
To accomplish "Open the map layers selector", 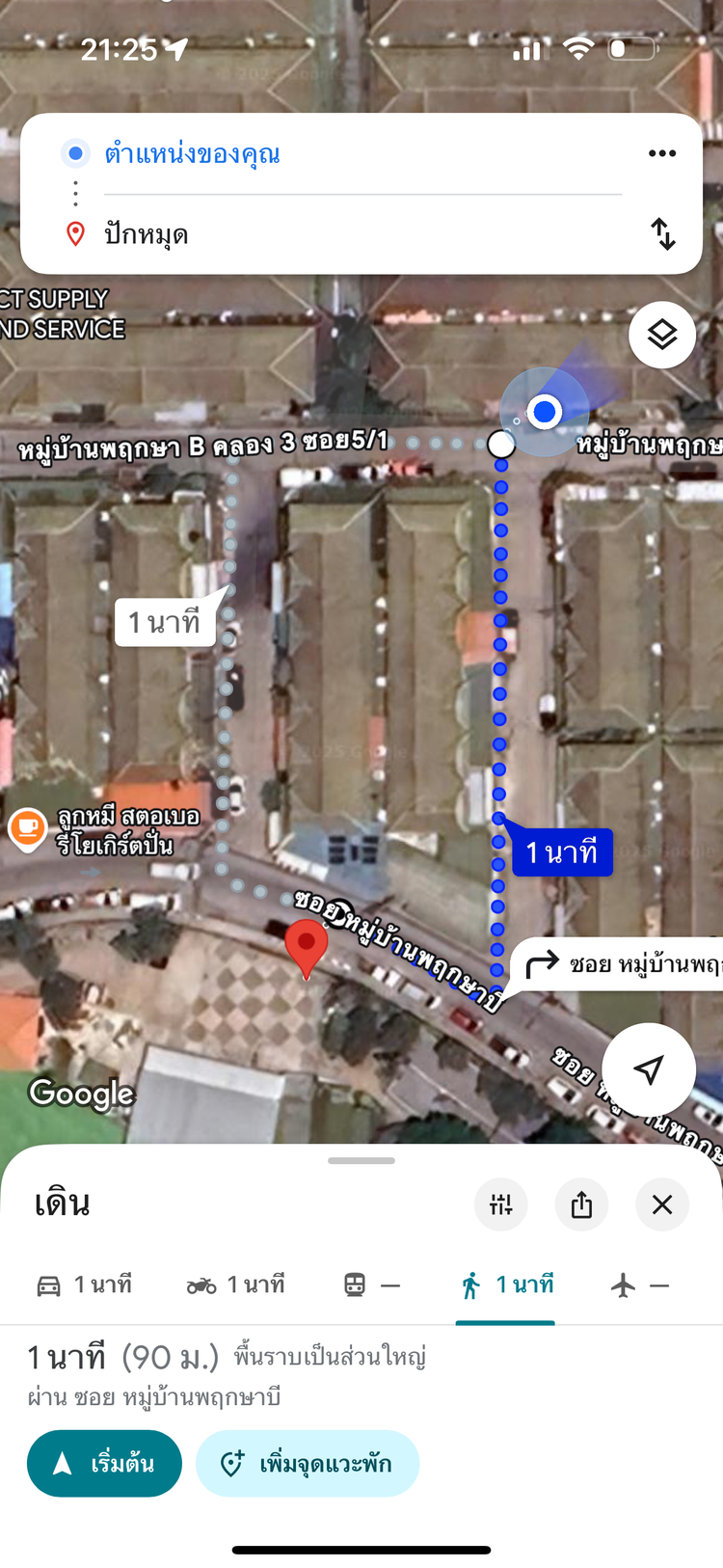I will 661,335.
